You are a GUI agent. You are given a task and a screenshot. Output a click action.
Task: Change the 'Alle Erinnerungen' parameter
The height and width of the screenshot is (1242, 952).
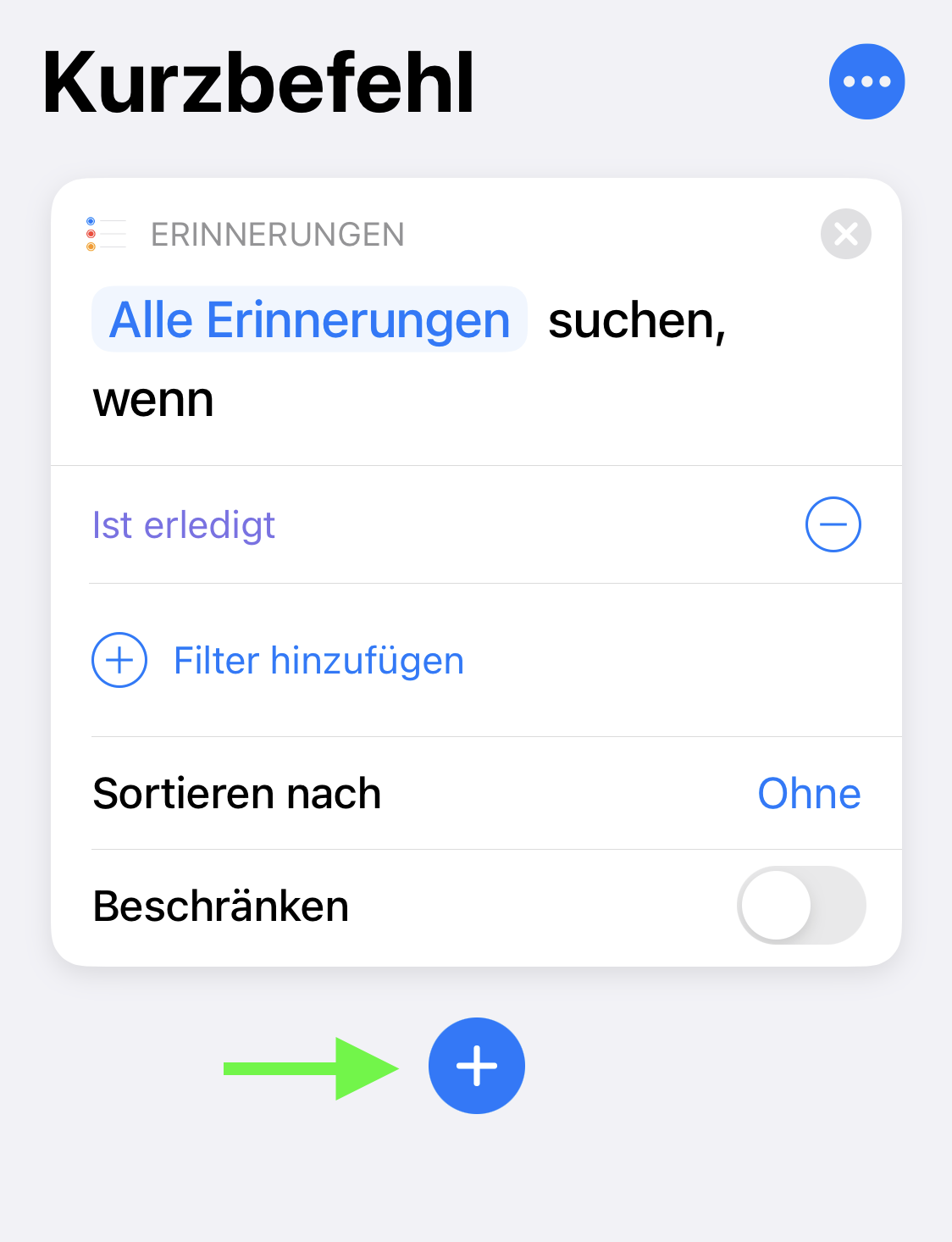tap(309, 320)
